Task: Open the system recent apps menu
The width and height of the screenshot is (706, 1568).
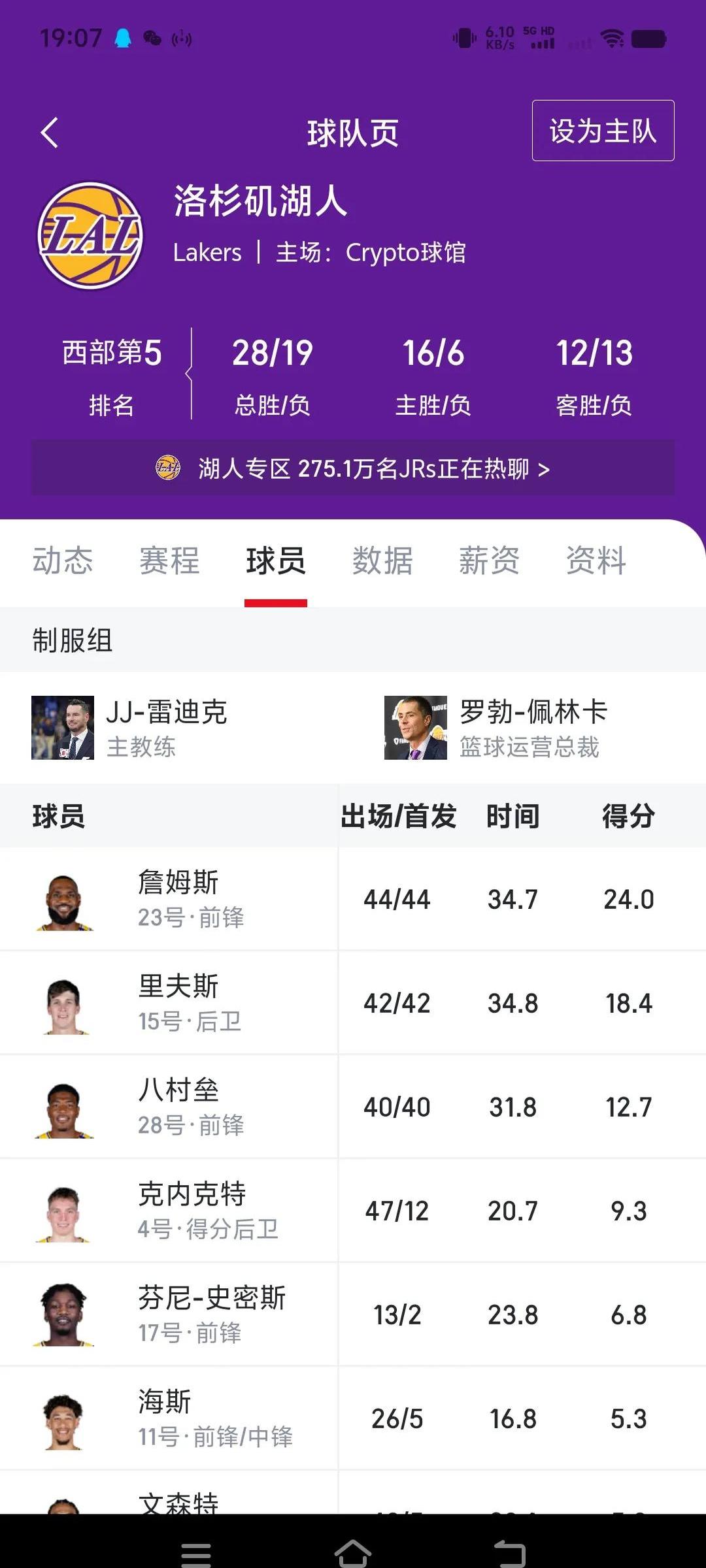Action: point(195,1554)
